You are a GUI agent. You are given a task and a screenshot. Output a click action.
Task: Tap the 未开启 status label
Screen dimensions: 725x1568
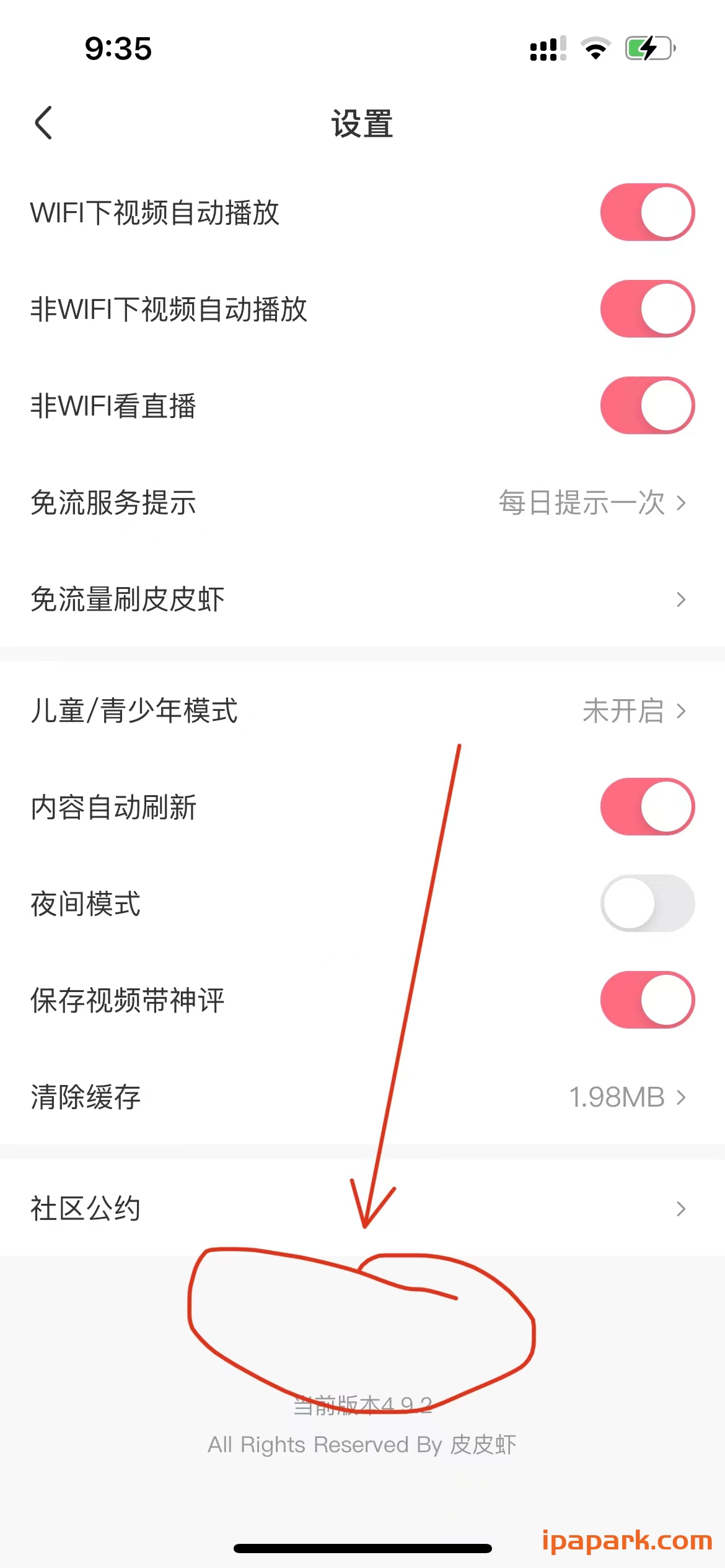coord(623,712)
